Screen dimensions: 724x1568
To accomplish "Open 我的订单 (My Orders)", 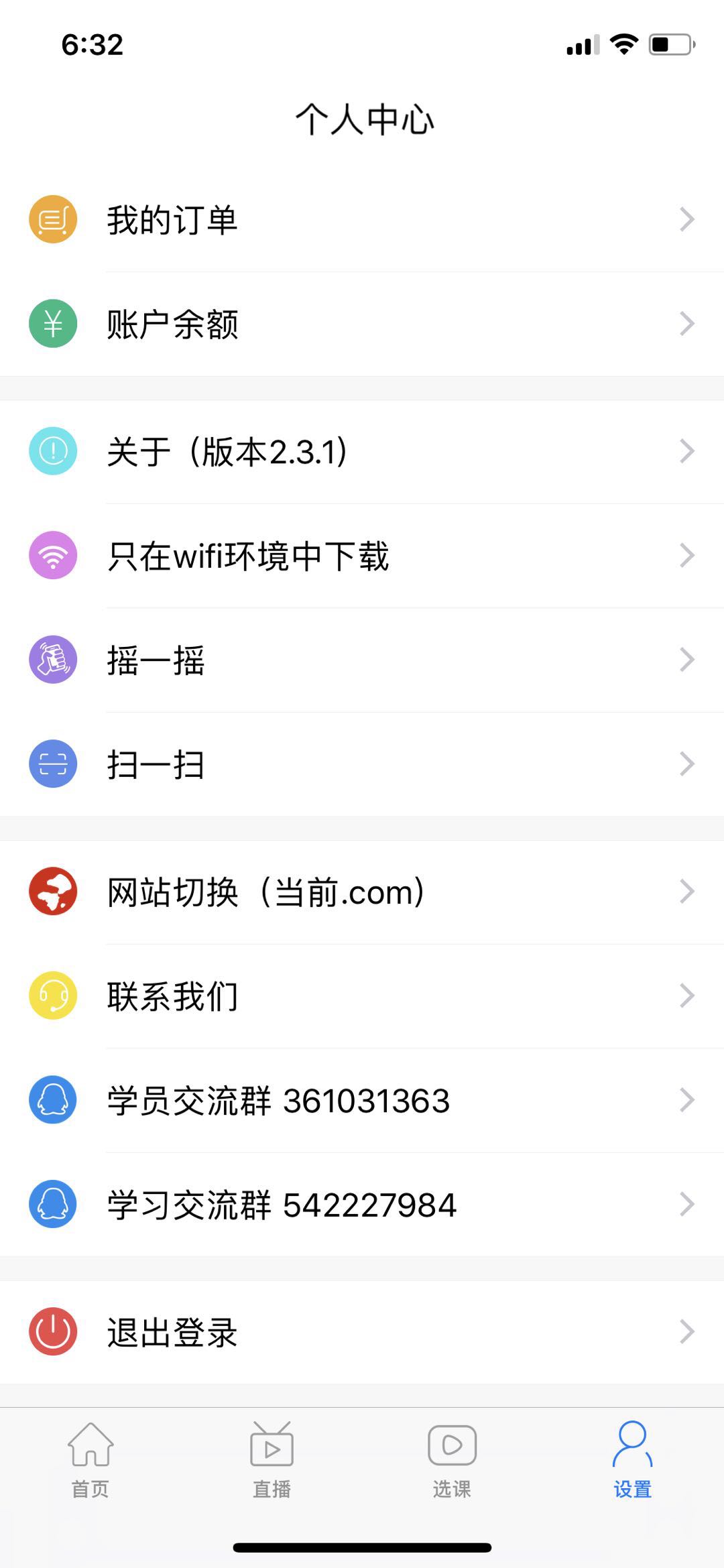I will coord(362,220).
